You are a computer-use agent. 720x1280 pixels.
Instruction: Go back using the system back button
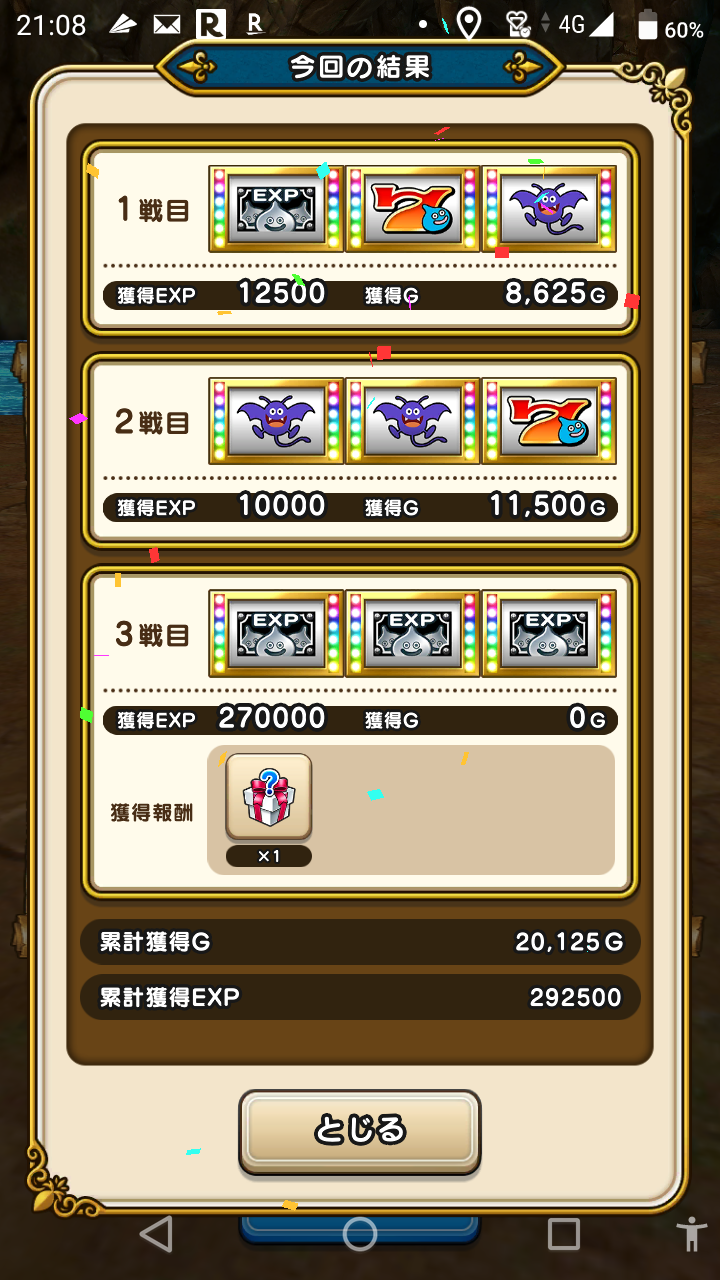point(156,1234)
